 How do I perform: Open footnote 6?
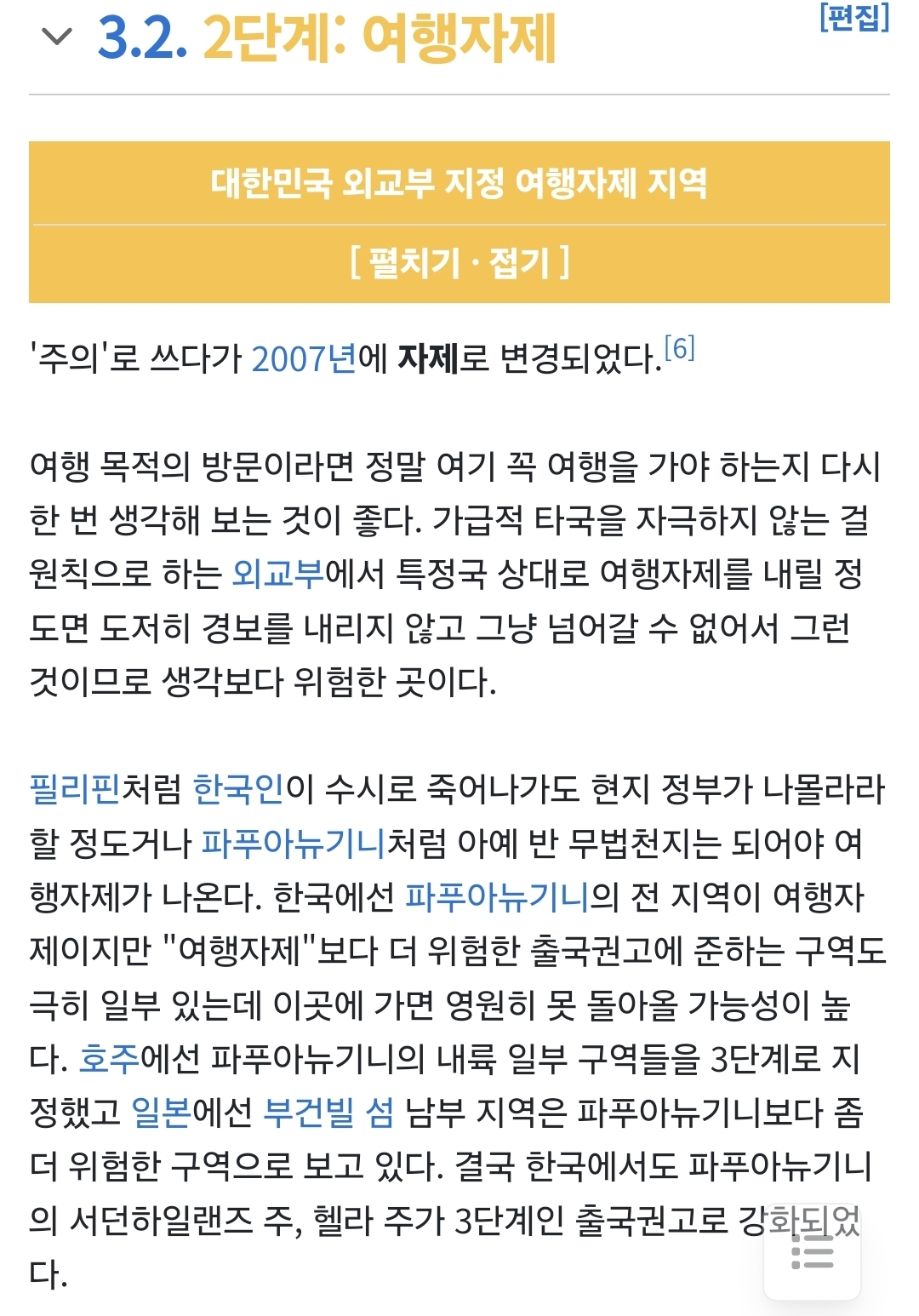click(679, 348)
